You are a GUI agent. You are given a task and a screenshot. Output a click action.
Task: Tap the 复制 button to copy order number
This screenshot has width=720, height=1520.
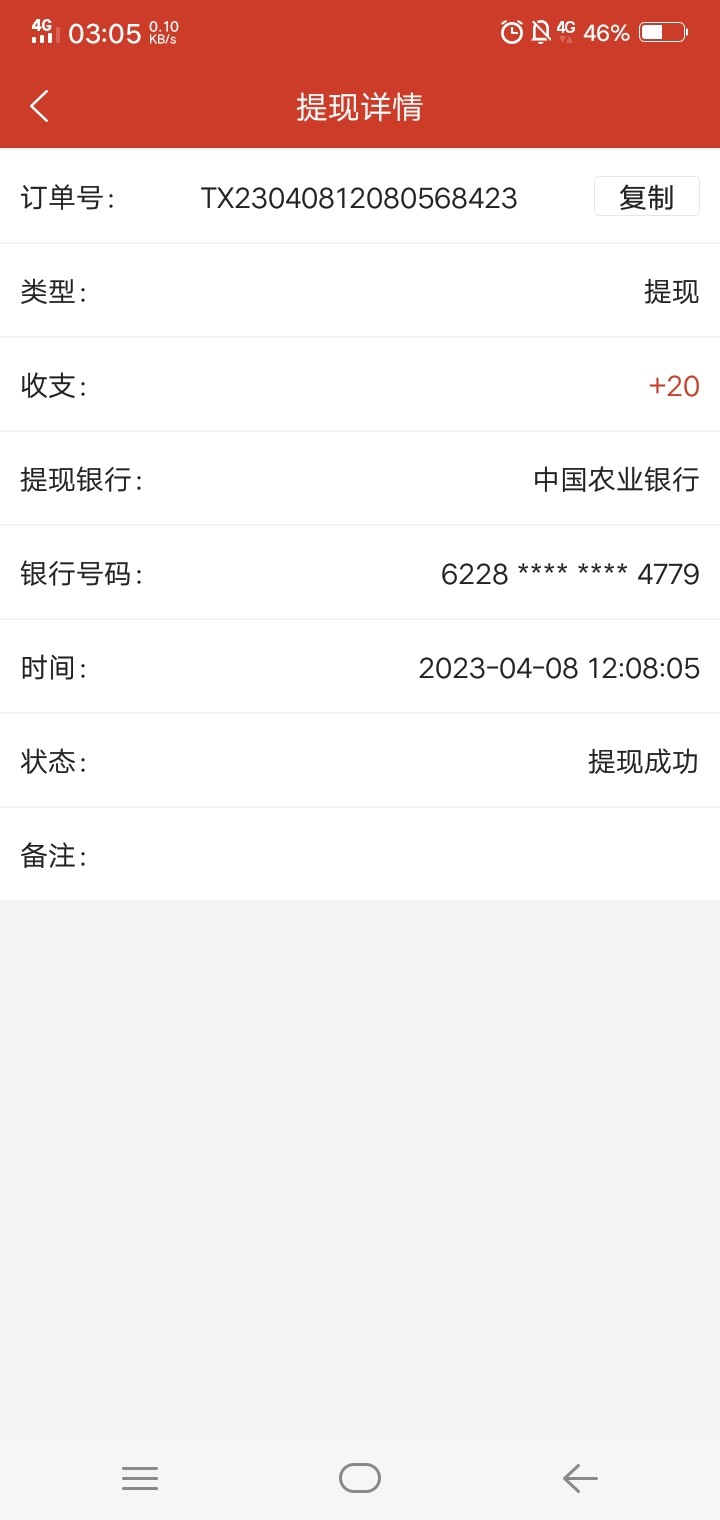(x=646, y=196)
